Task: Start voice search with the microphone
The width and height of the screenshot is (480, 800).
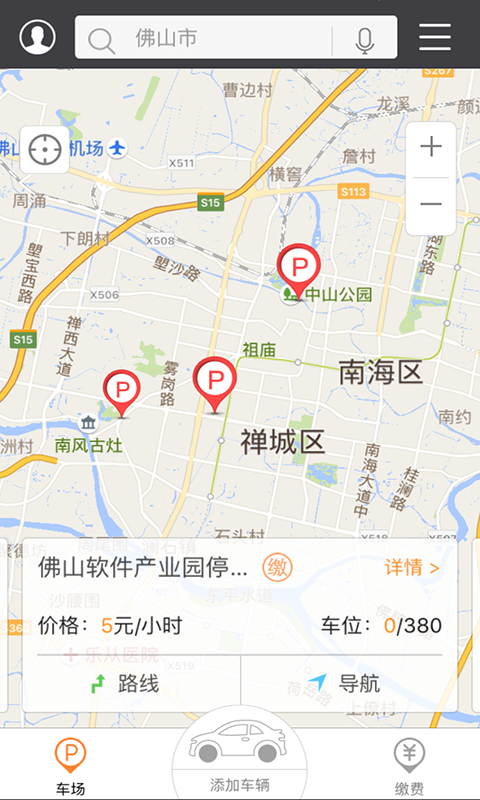Action: (x=365, y=40)
